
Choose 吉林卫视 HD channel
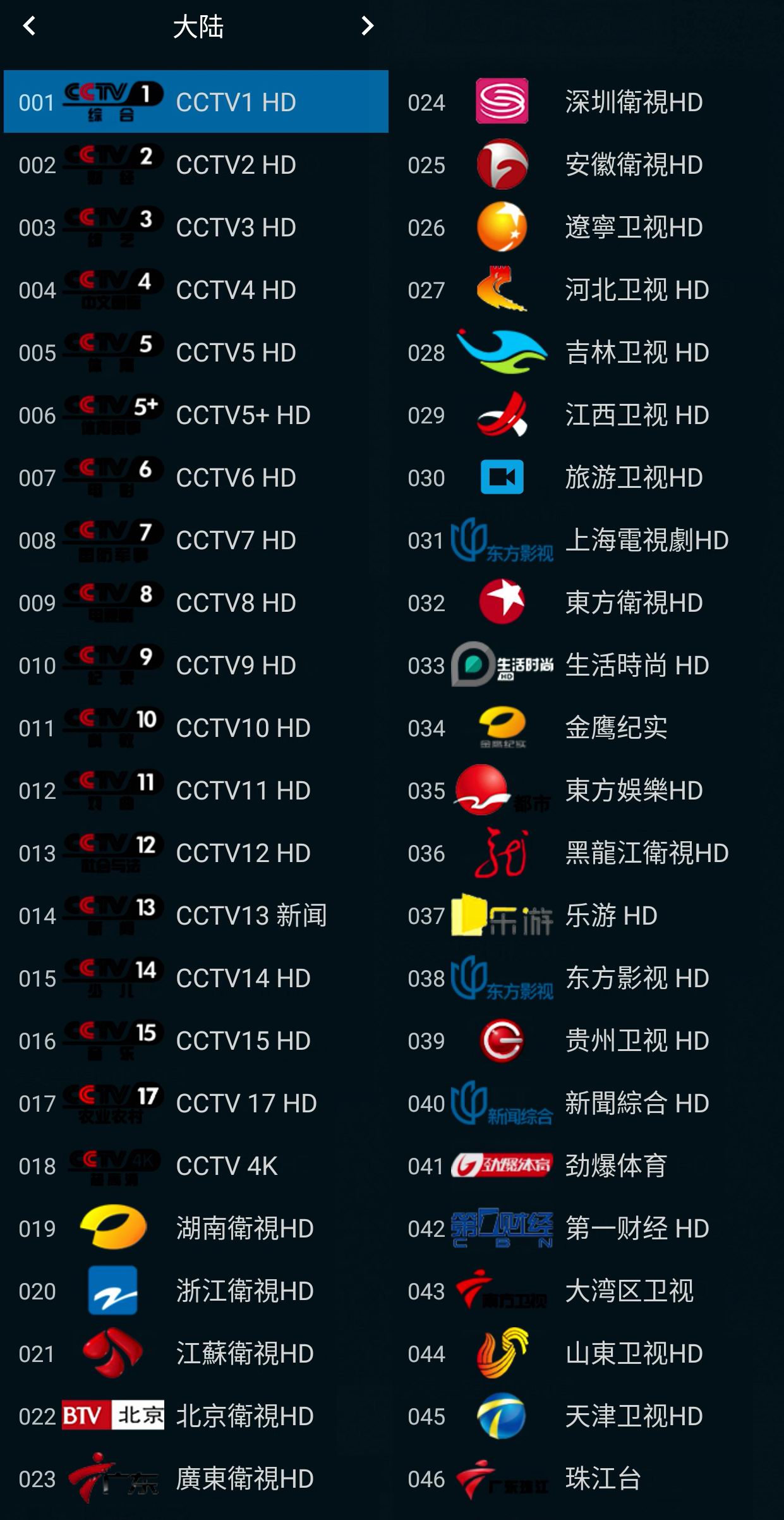coord(586,353)
